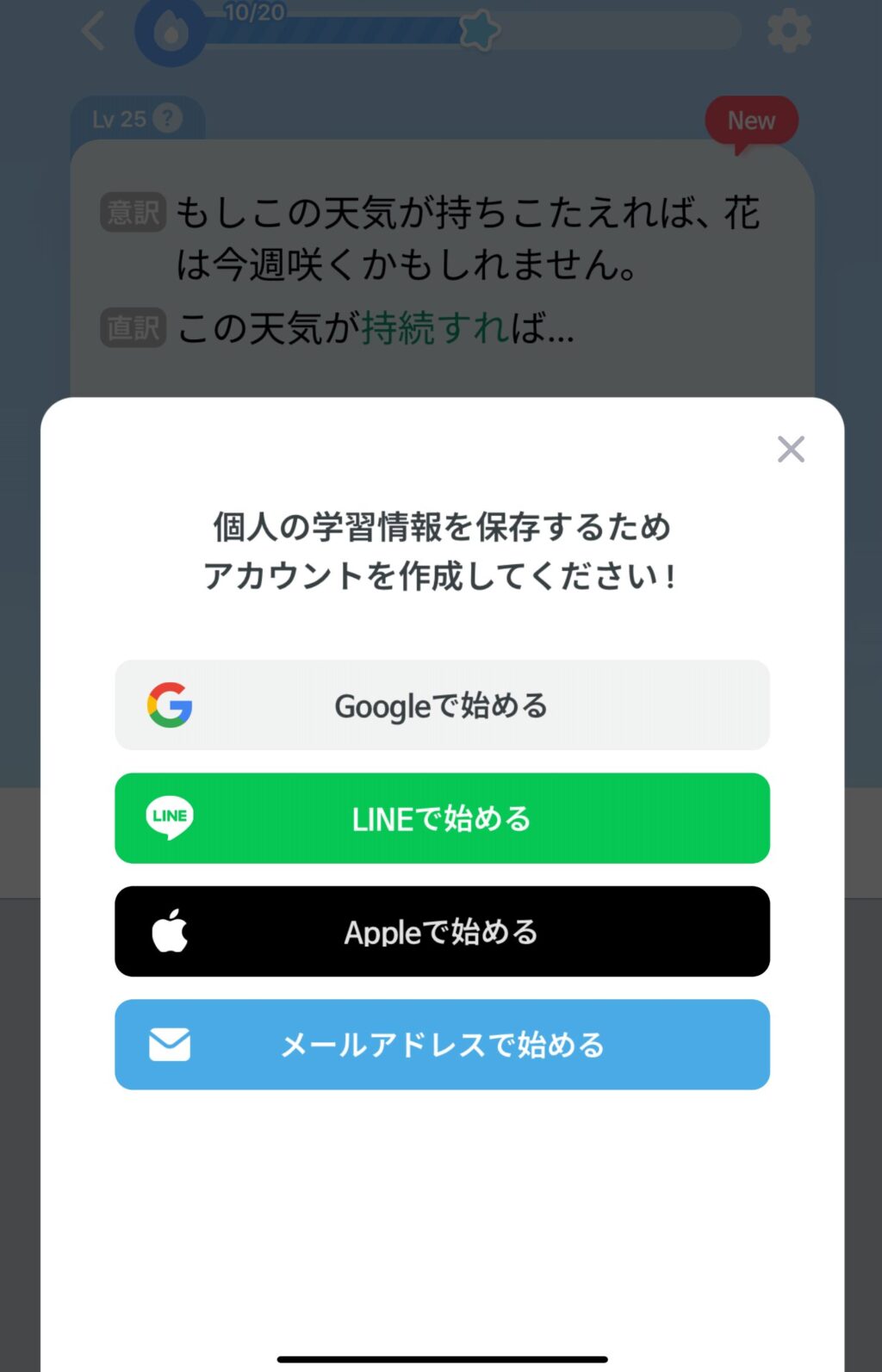
Task: Click the water drop level icon
Action: coord(171,31)
